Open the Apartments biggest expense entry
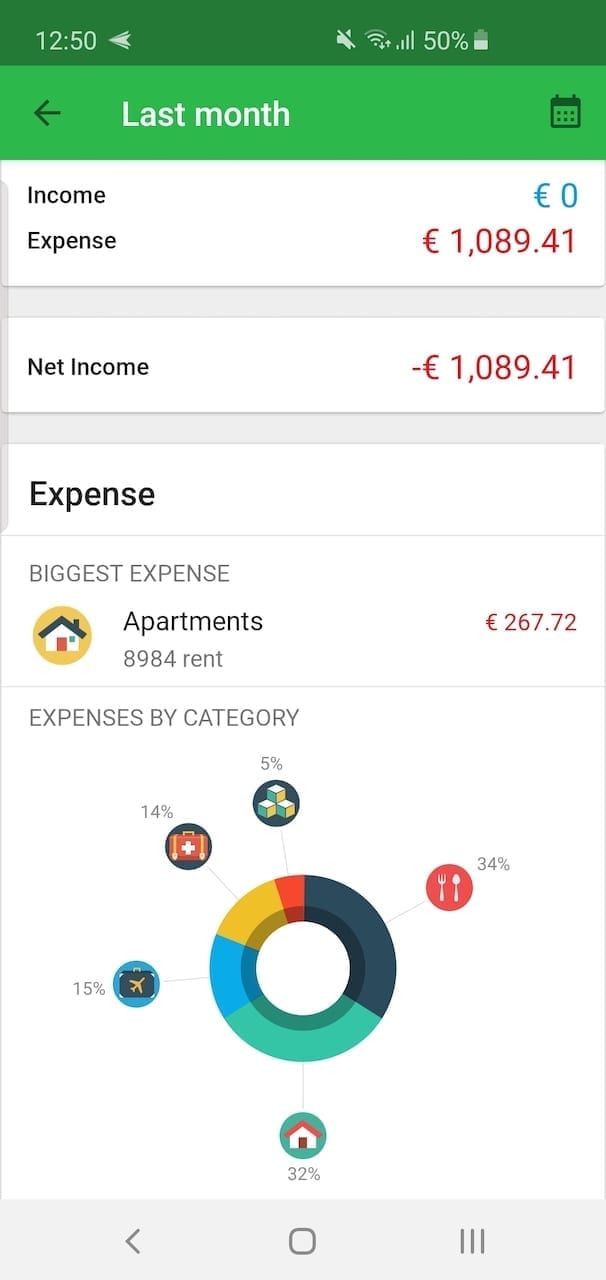Image resolution: width=606 pixels, height=1280 pixels. (x=303, y=636)
